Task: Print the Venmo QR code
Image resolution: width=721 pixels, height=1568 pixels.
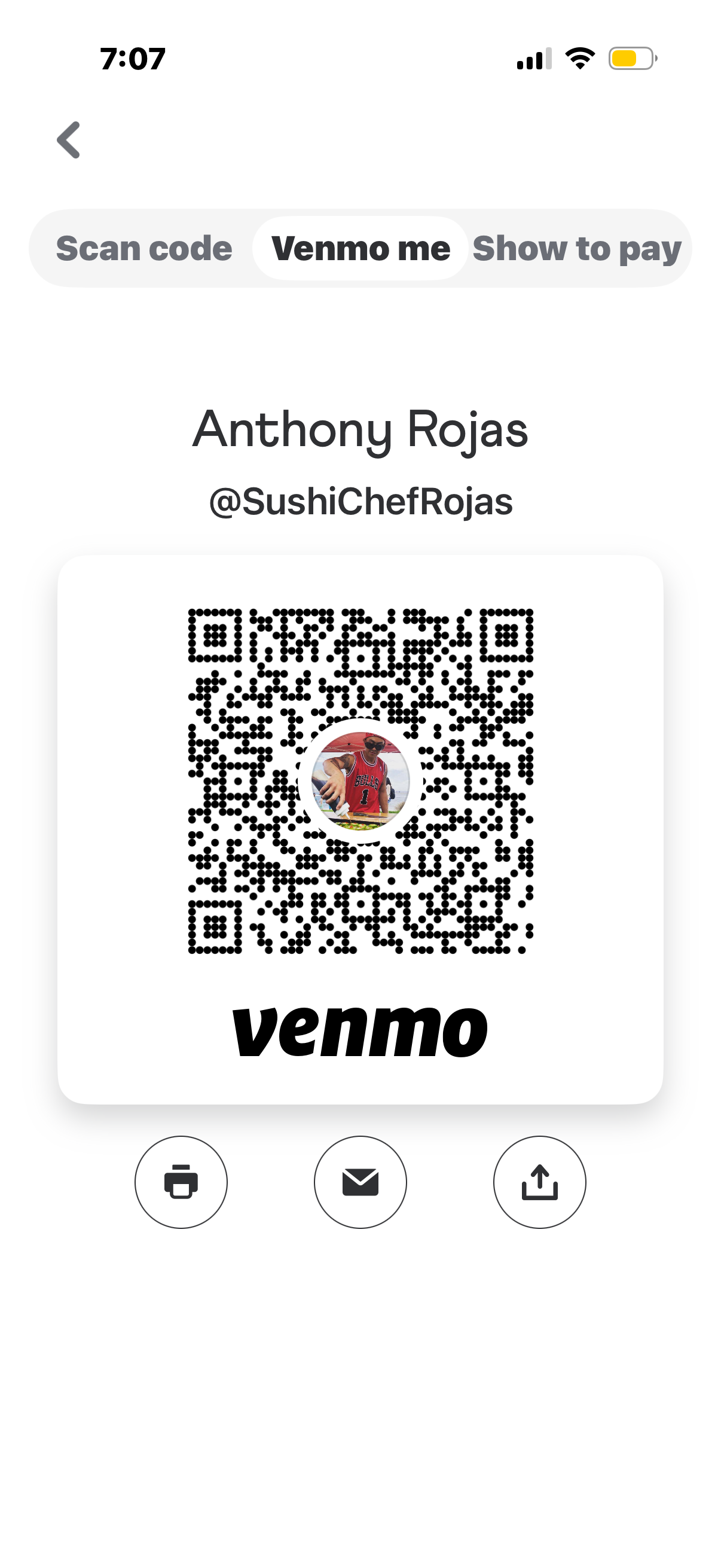Action: pyautogui.click(x=181, y=1182)
